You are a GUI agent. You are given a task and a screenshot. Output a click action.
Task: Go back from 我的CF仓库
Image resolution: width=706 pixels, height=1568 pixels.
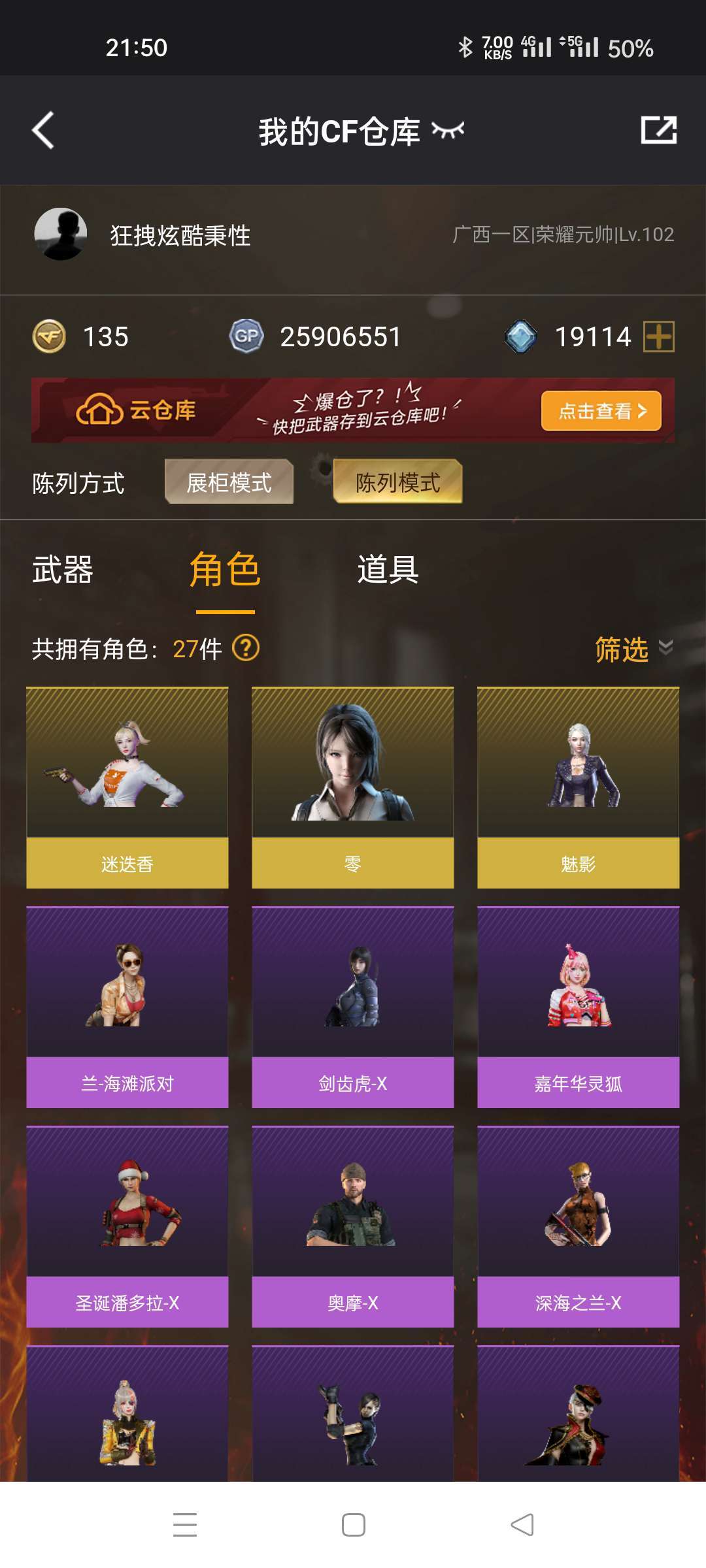tap(43, 131)
